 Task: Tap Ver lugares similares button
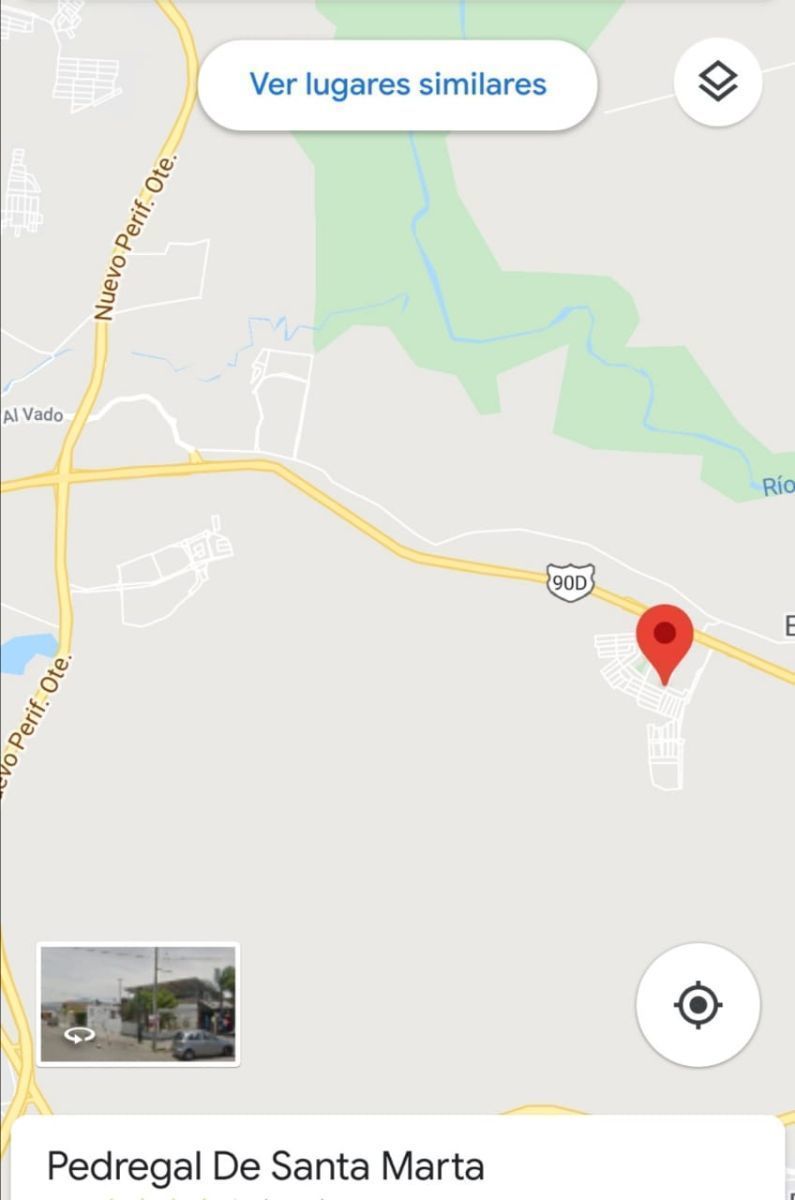pyautogui.click(x=397, y=84)
